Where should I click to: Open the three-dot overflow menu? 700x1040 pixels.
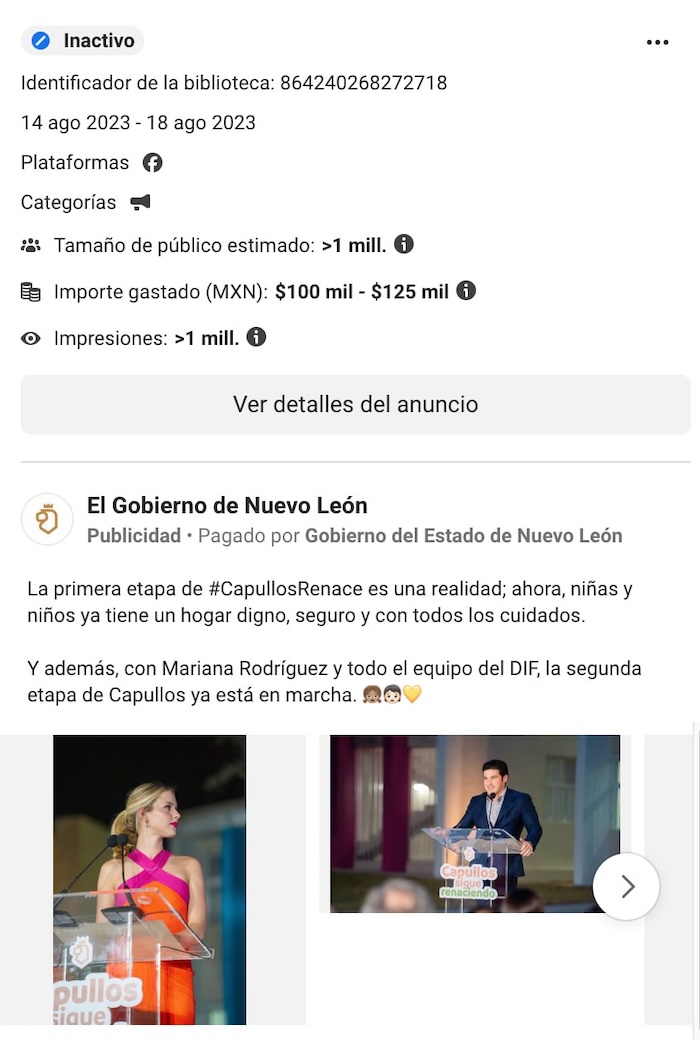(657, 42)
